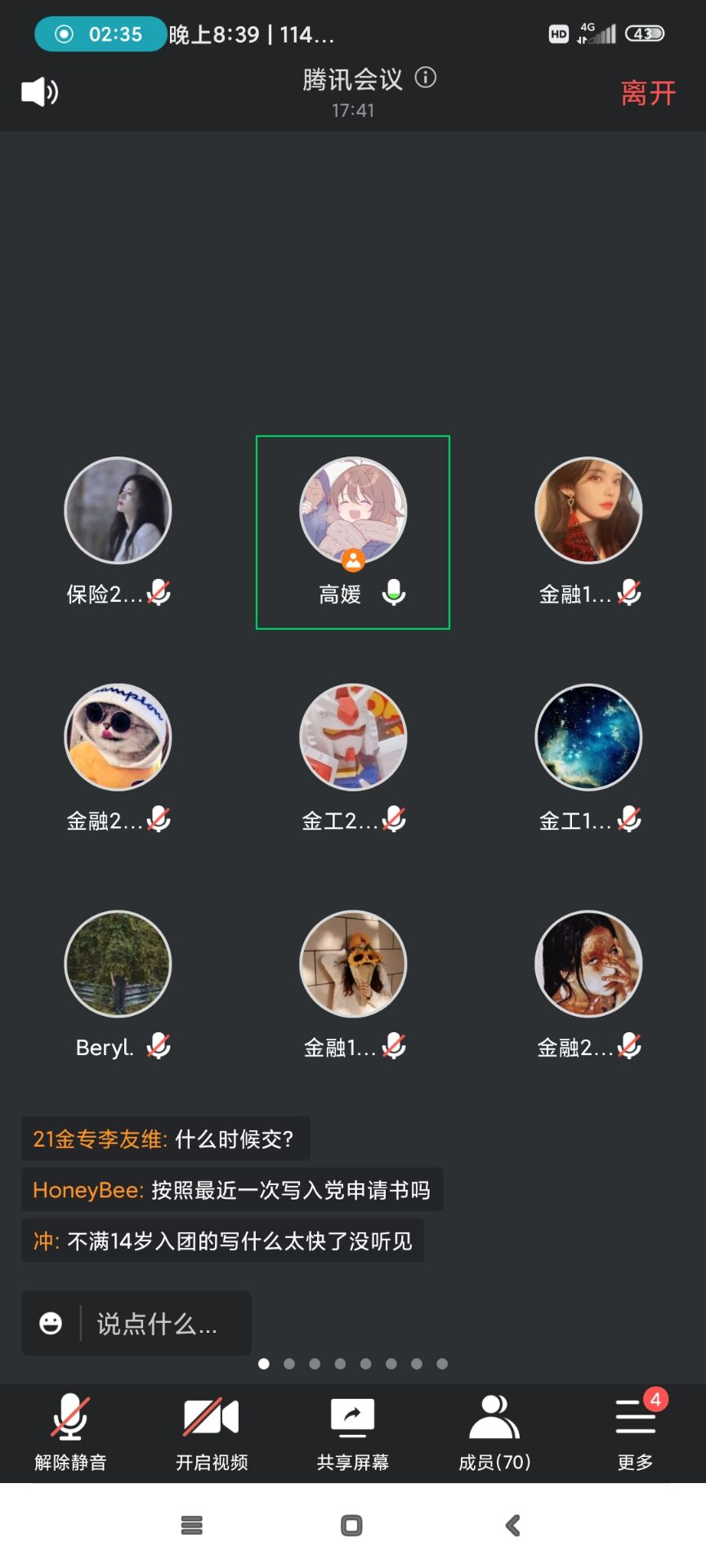Open meeting info beside 腾讯会议 title
The image size is (706, 1568).
tap(425, 78)
